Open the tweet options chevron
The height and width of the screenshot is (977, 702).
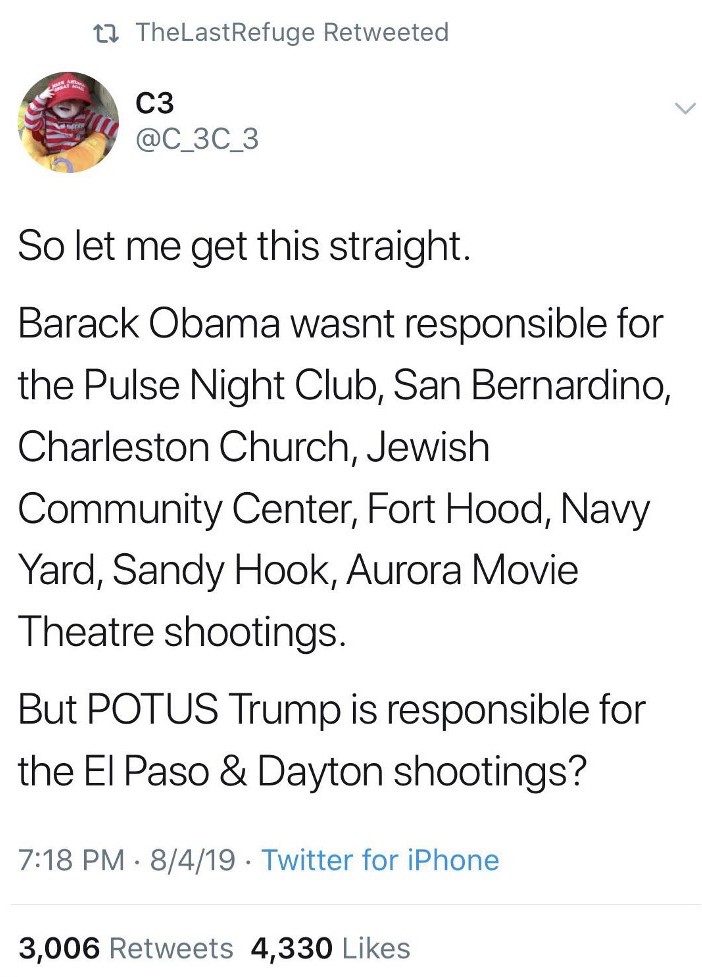[683, 107]
